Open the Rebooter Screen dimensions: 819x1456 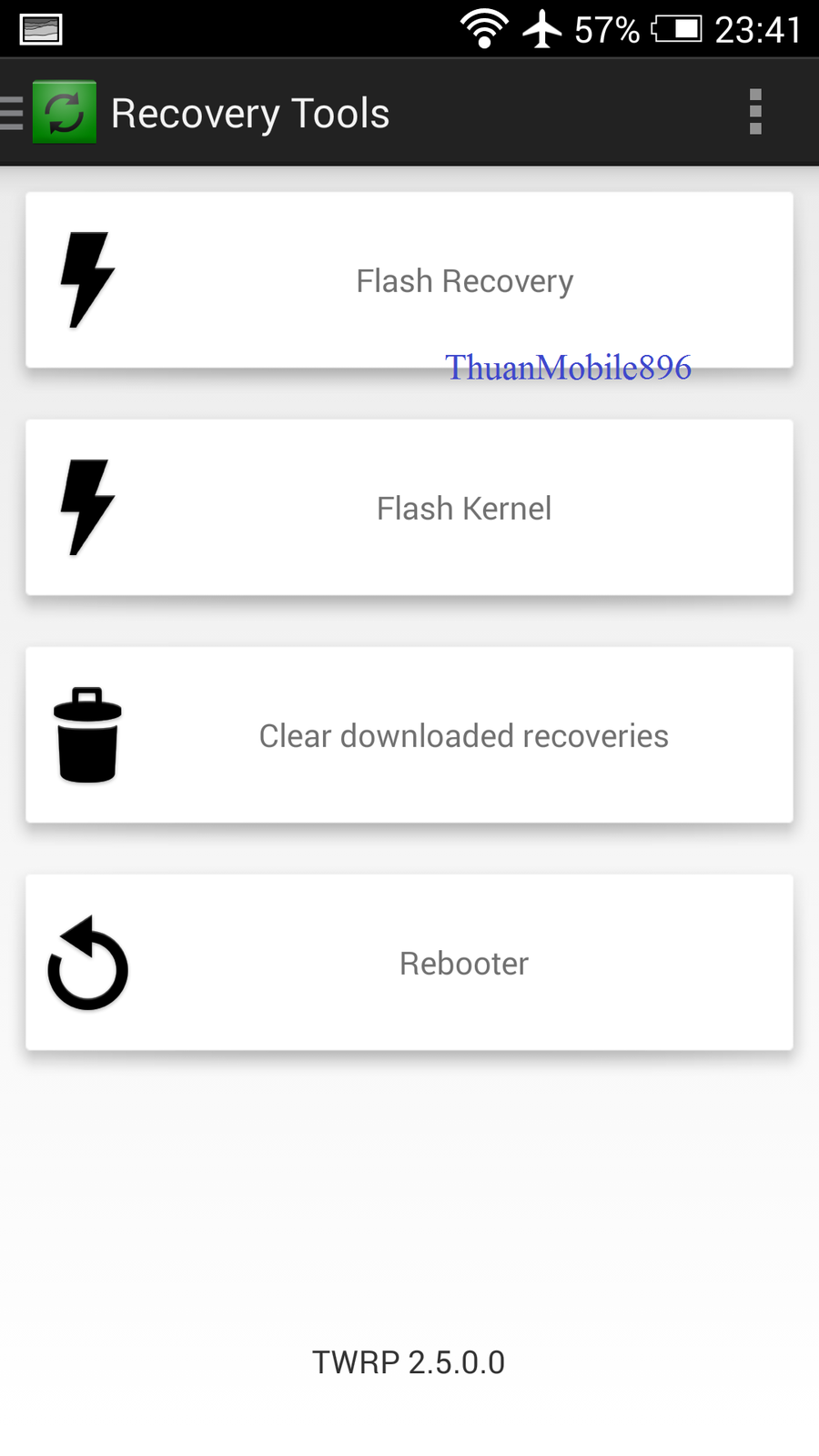[x=409, y=963]
